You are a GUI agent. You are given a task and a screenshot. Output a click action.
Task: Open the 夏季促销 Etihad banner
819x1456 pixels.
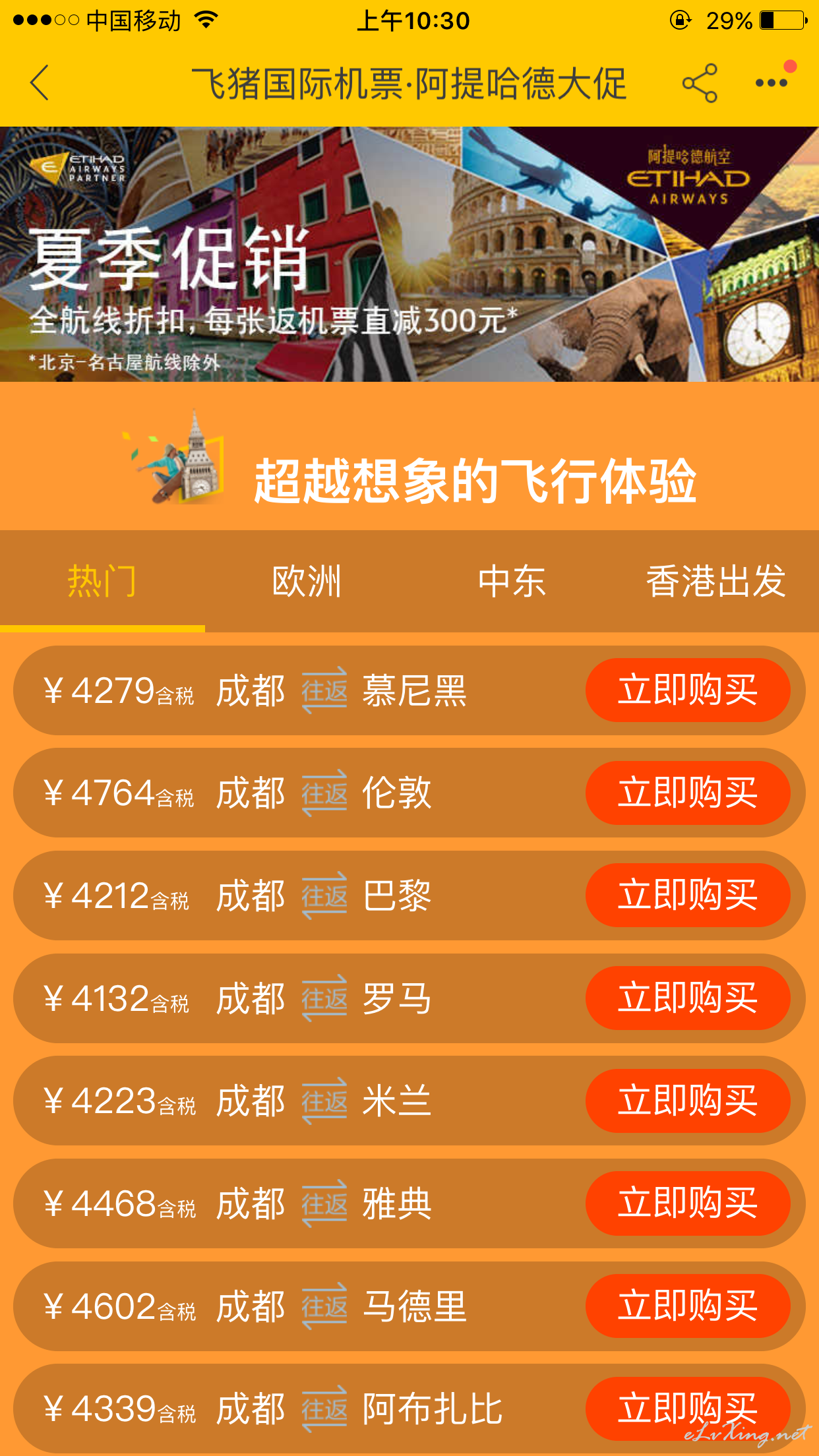tap(409, 254)
